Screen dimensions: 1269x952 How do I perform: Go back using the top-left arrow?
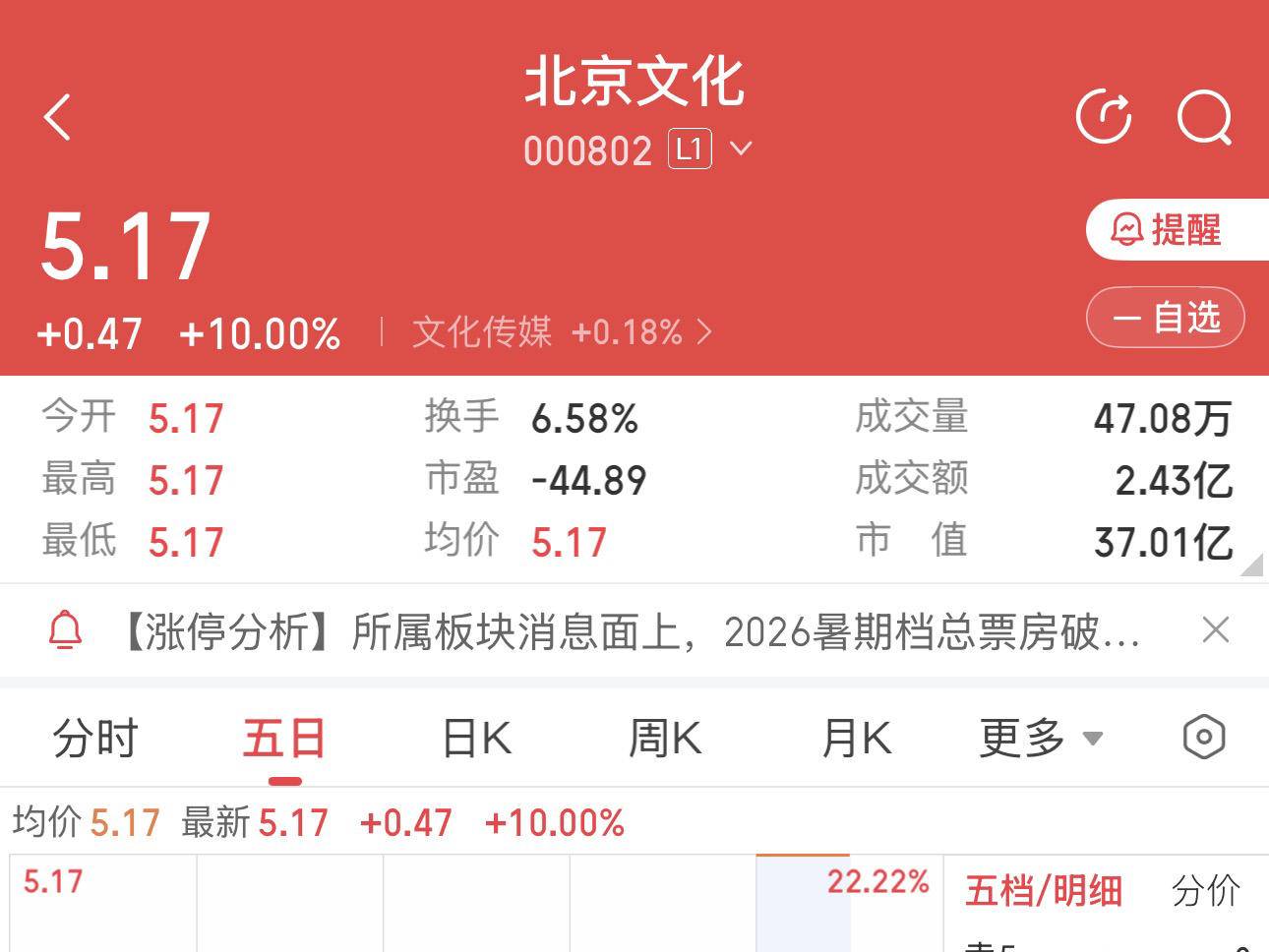point(58,117)
